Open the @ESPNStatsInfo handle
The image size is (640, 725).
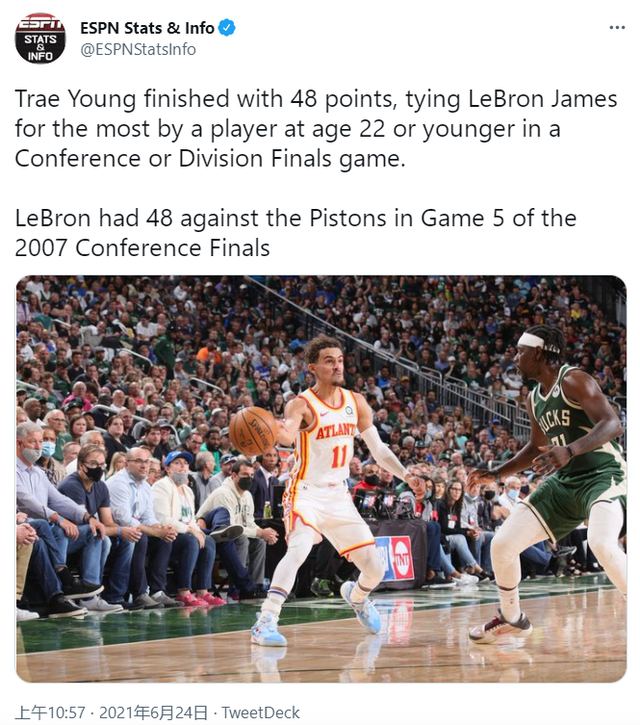pyautogui.click(x=138, y=49)
